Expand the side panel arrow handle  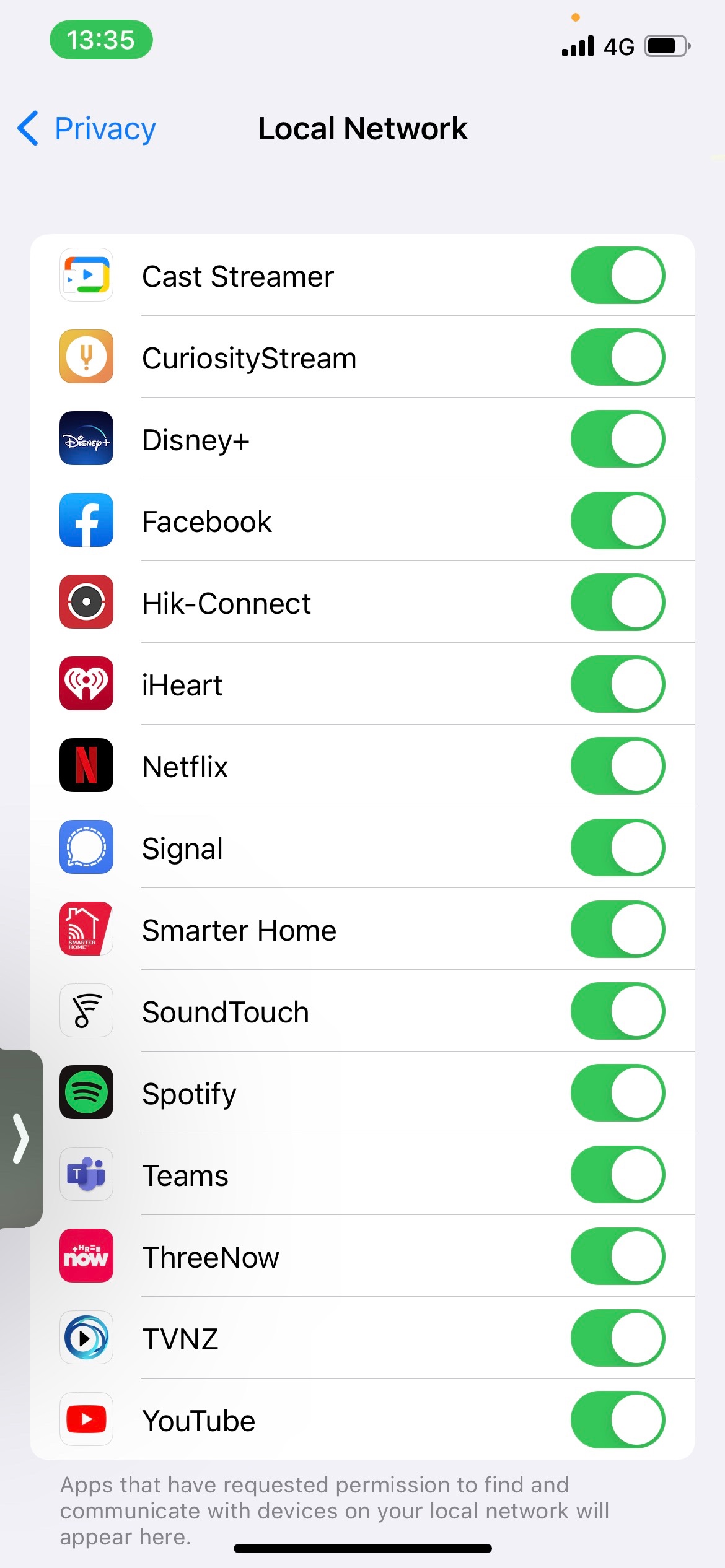click(20, 1138)
